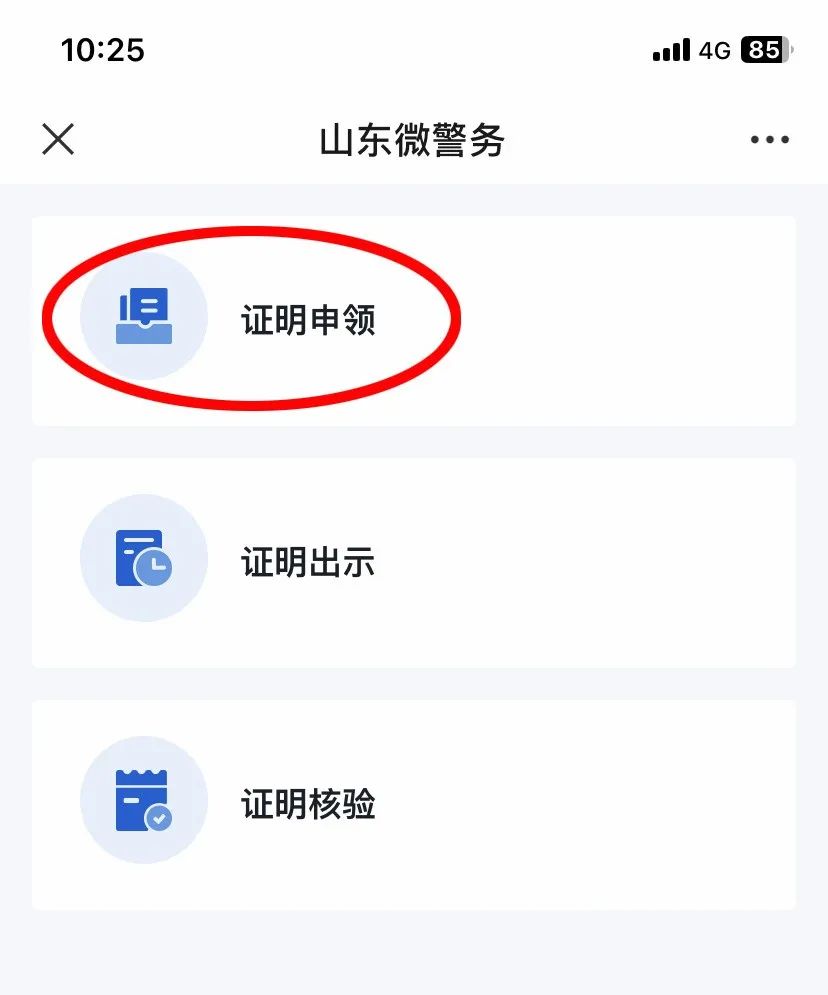Open the three-dot more options menu
The image size is (828, 995).
(x=768, y=139)
